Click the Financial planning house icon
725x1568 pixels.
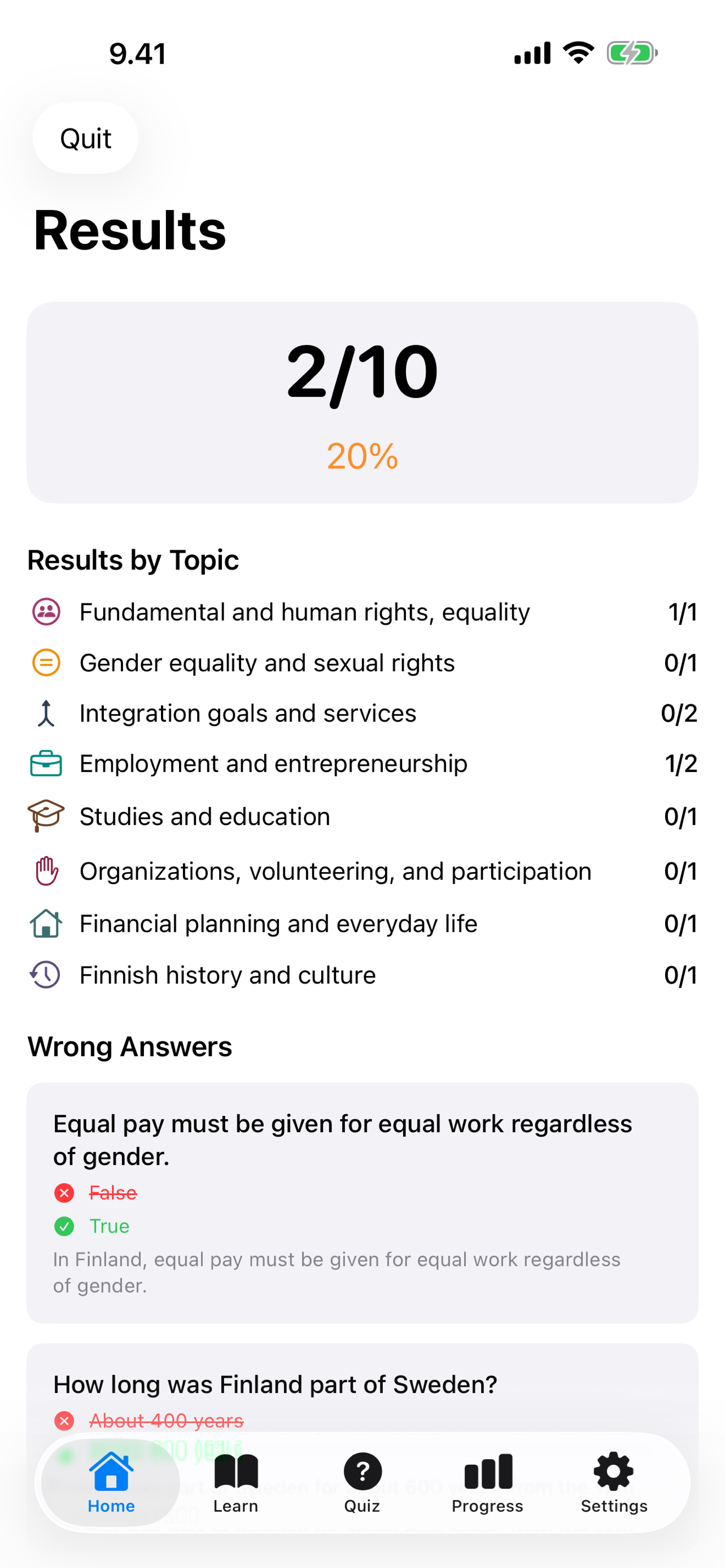[46, 923]
